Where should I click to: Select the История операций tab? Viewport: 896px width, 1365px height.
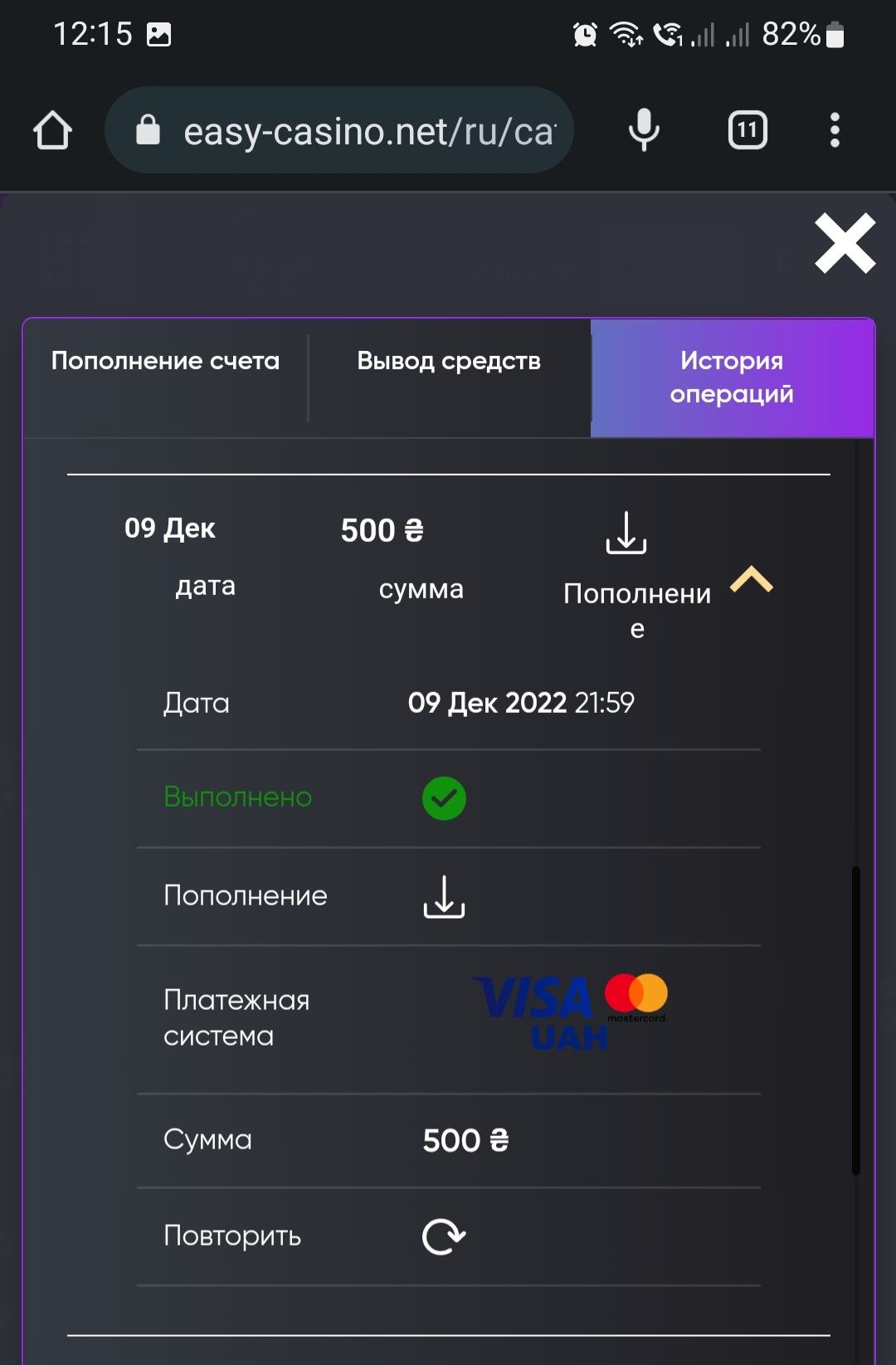pyautogui.click(x=732, y=378)
